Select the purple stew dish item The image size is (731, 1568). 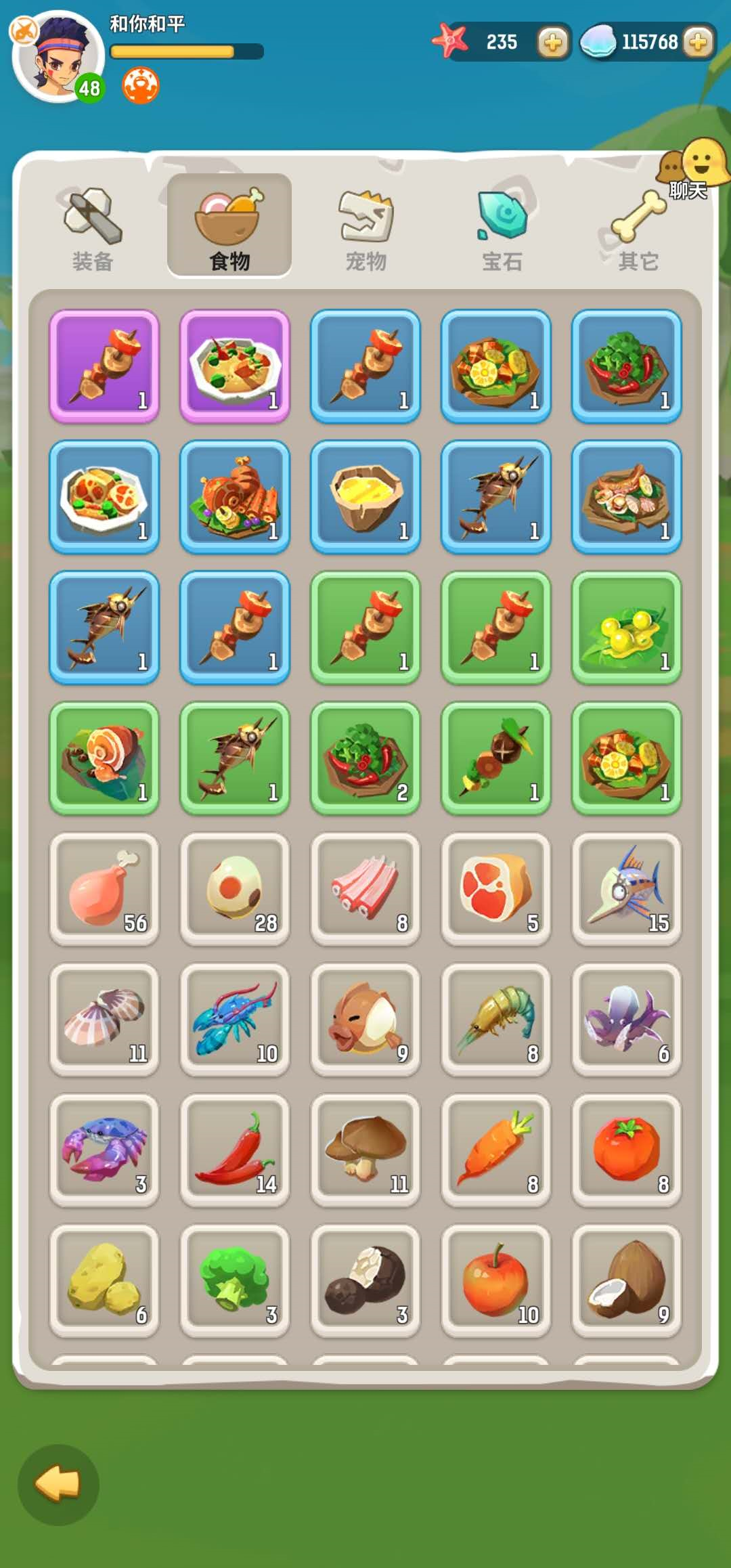[235, 366]
